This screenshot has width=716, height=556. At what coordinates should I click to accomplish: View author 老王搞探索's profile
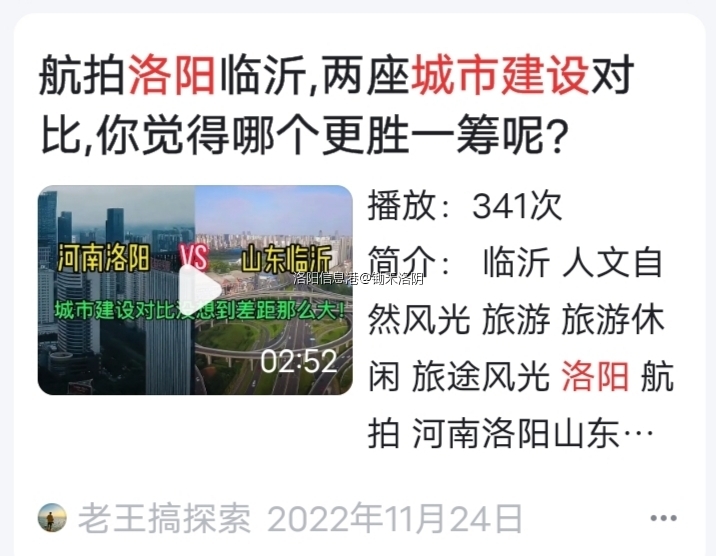tap(164, 518)
